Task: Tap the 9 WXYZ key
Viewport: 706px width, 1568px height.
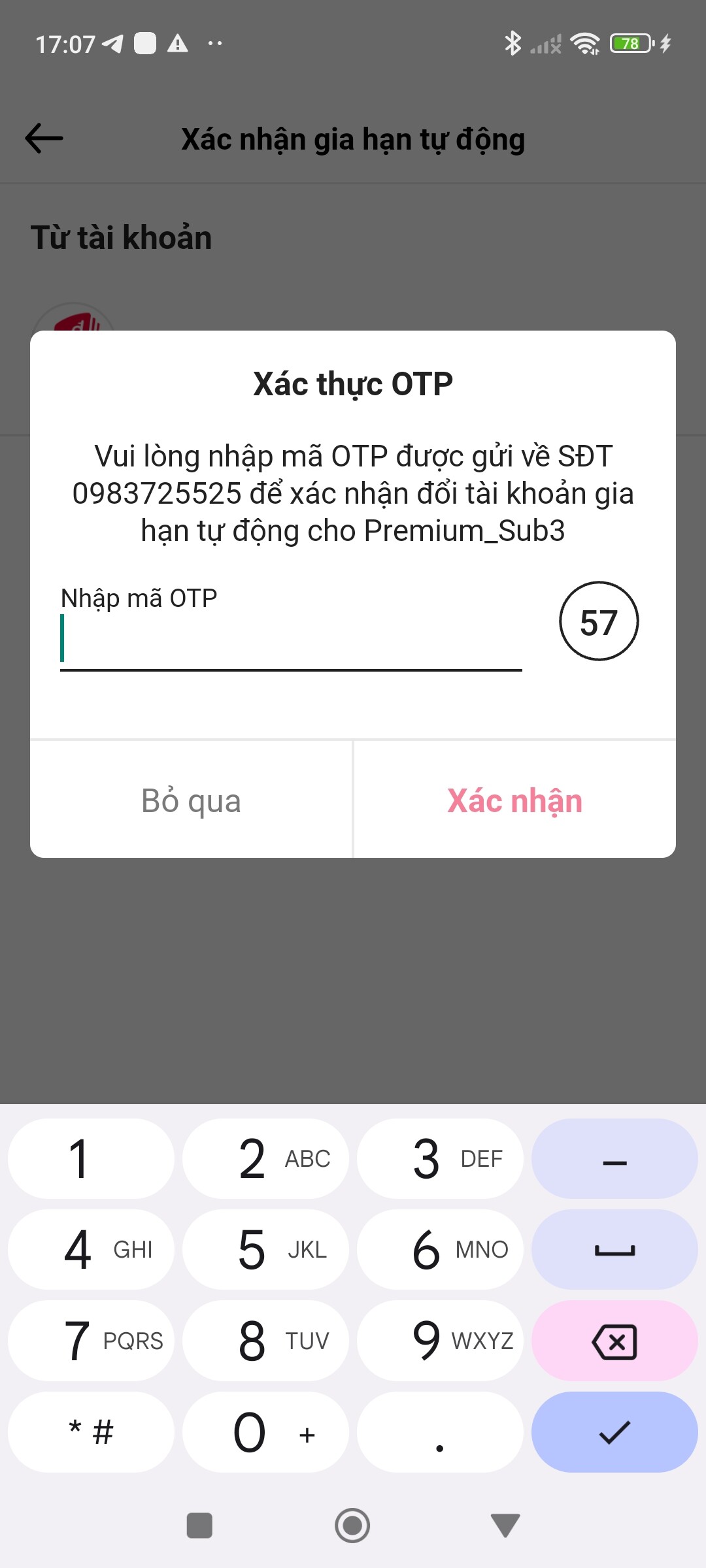Action: [440, 1341]
